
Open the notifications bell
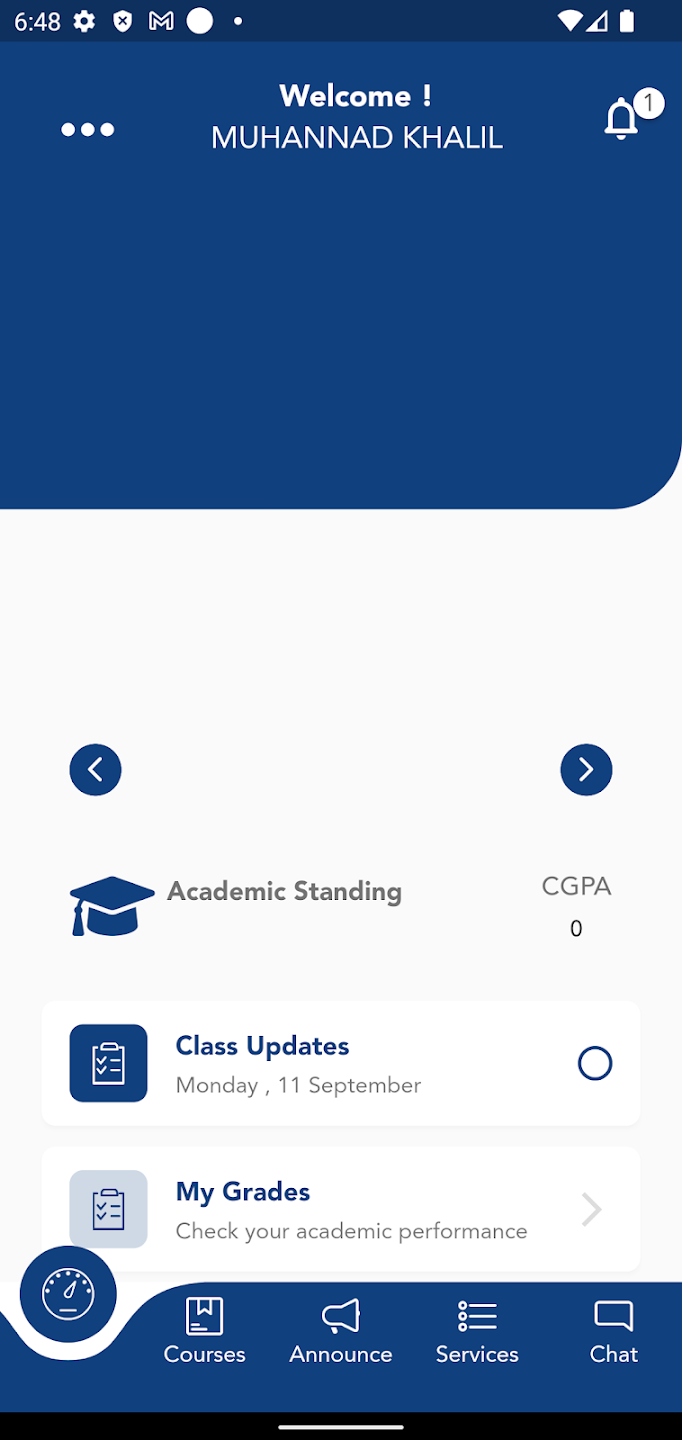(622, 119)
